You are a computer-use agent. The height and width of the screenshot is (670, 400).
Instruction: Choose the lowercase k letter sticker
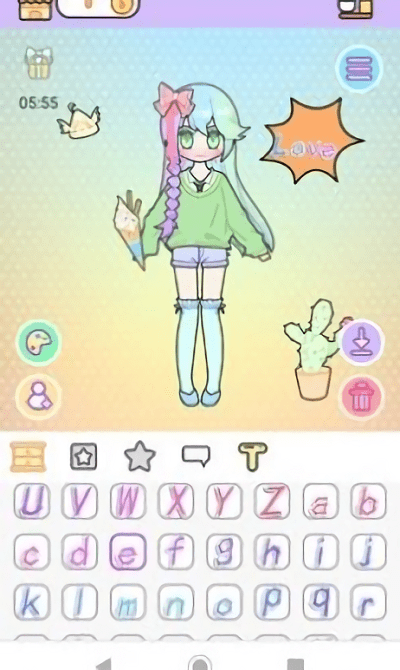pos(32,602)
